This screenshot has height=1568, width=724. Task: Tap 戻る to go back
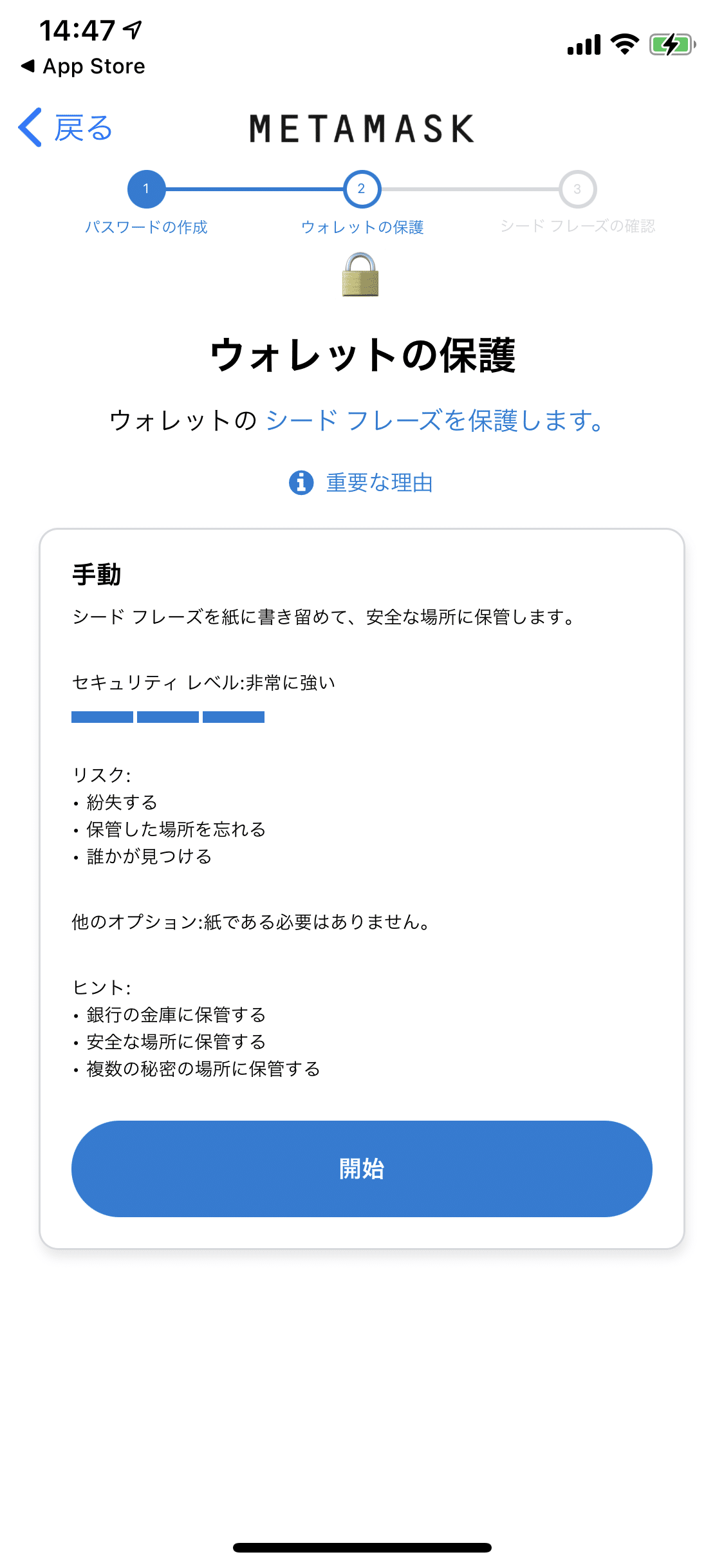(82, 127)
